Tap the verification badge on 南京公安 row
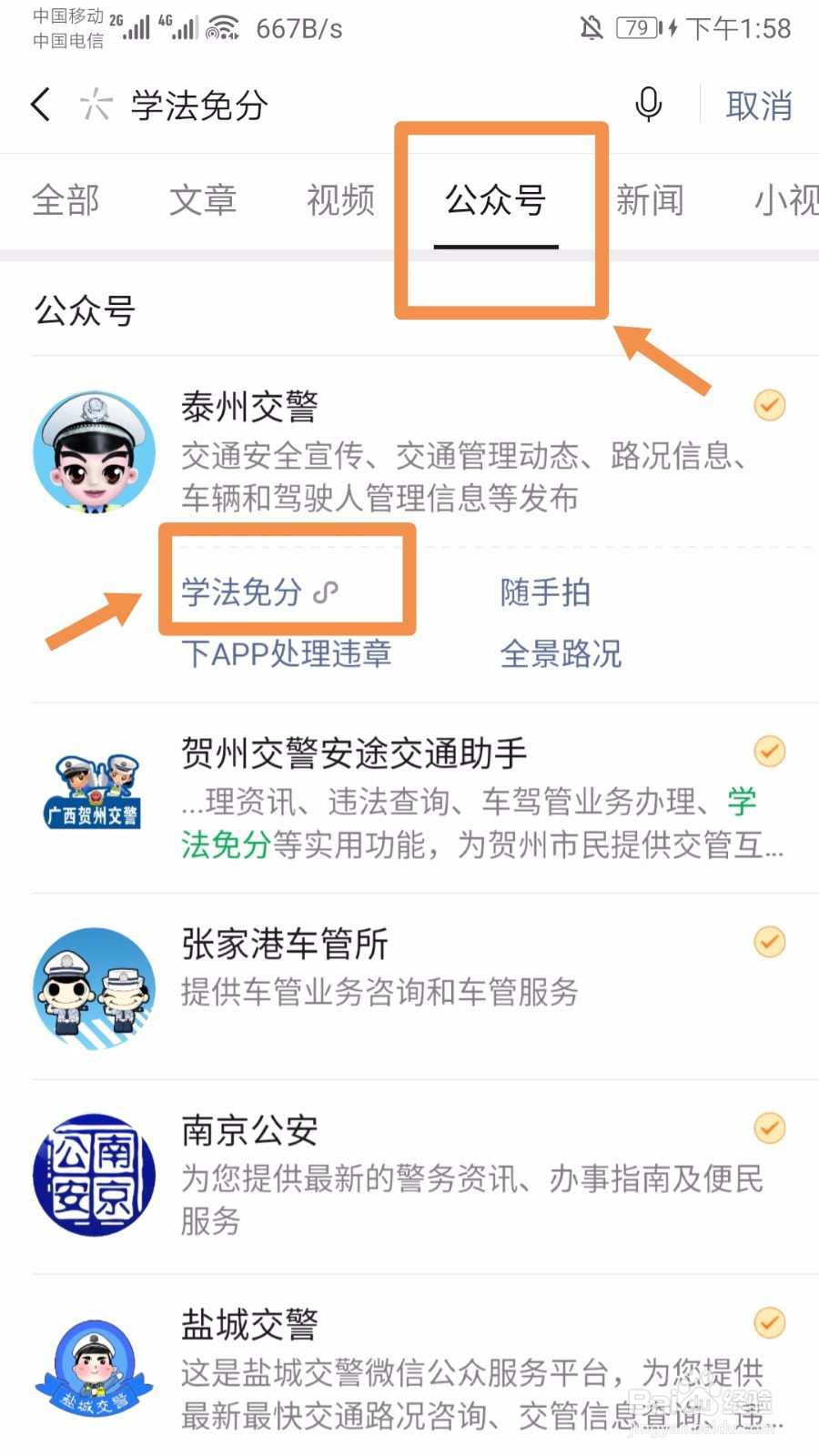 [769, 1128]
